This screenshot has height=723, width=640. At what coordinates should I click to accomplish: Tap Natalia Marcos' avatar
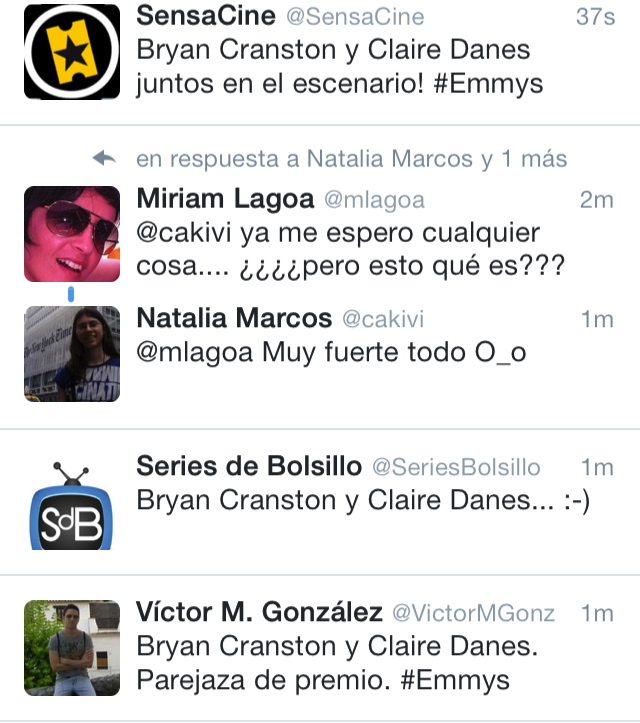pyautogui.click(x=72, y=353)
